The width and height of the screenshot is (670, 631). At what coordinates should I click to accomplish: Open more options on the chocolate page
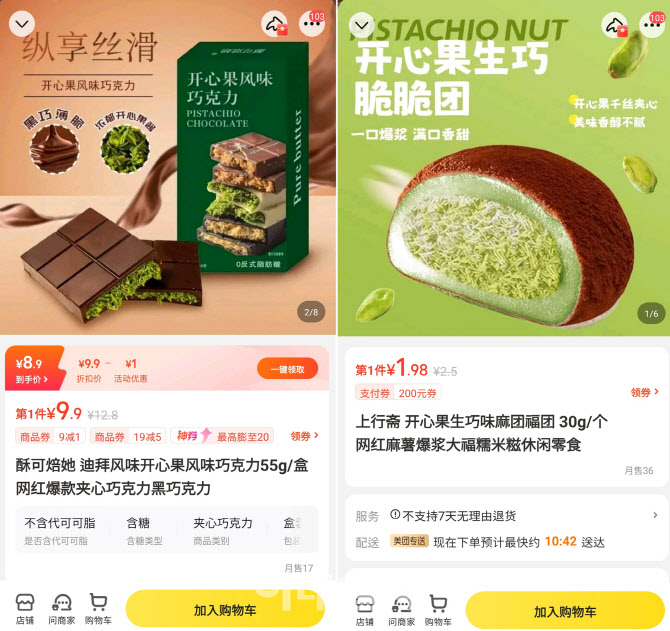tap(312, 25)
